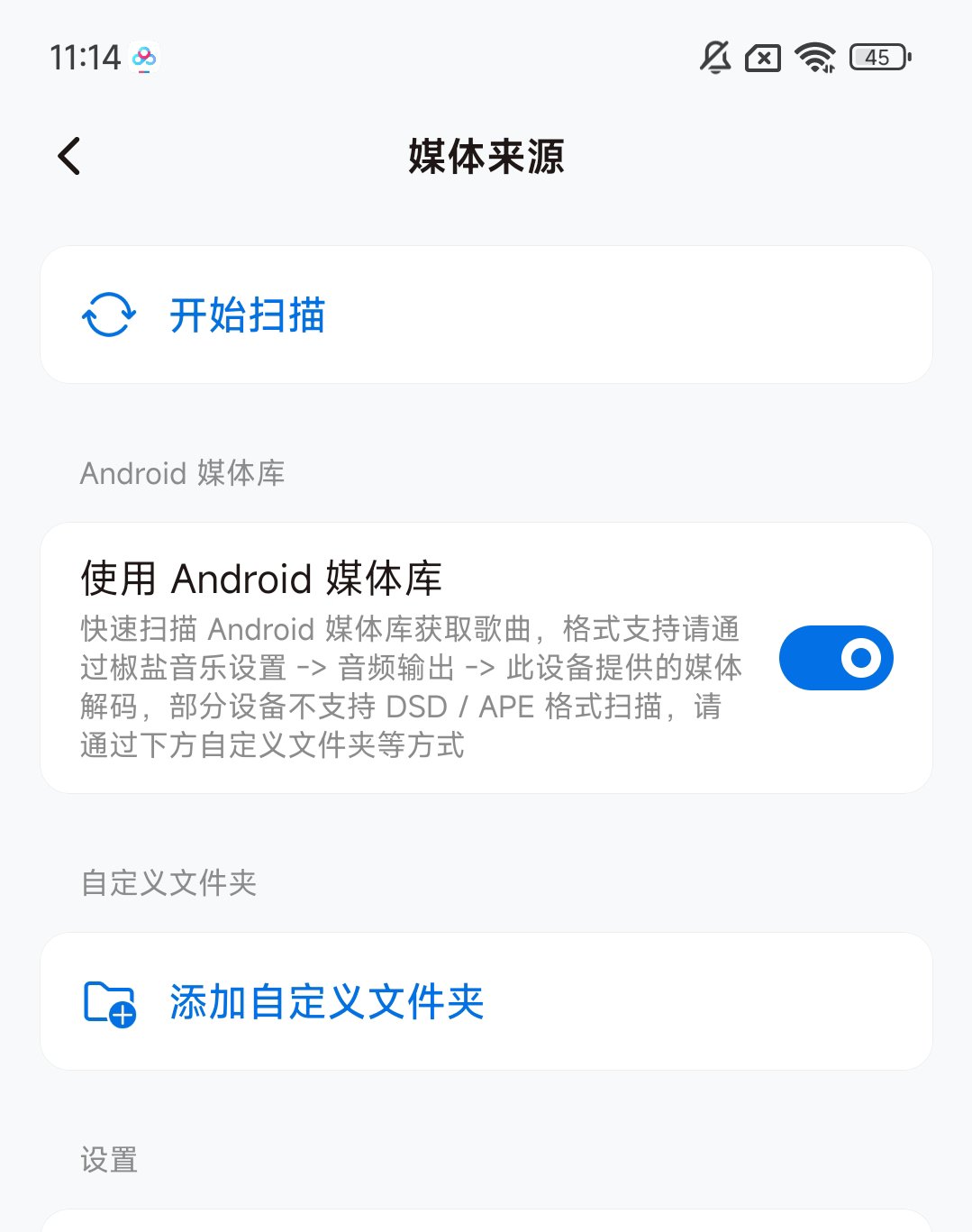Disable the 使用 Android 媒体库 switch

(x=836, y=657)
